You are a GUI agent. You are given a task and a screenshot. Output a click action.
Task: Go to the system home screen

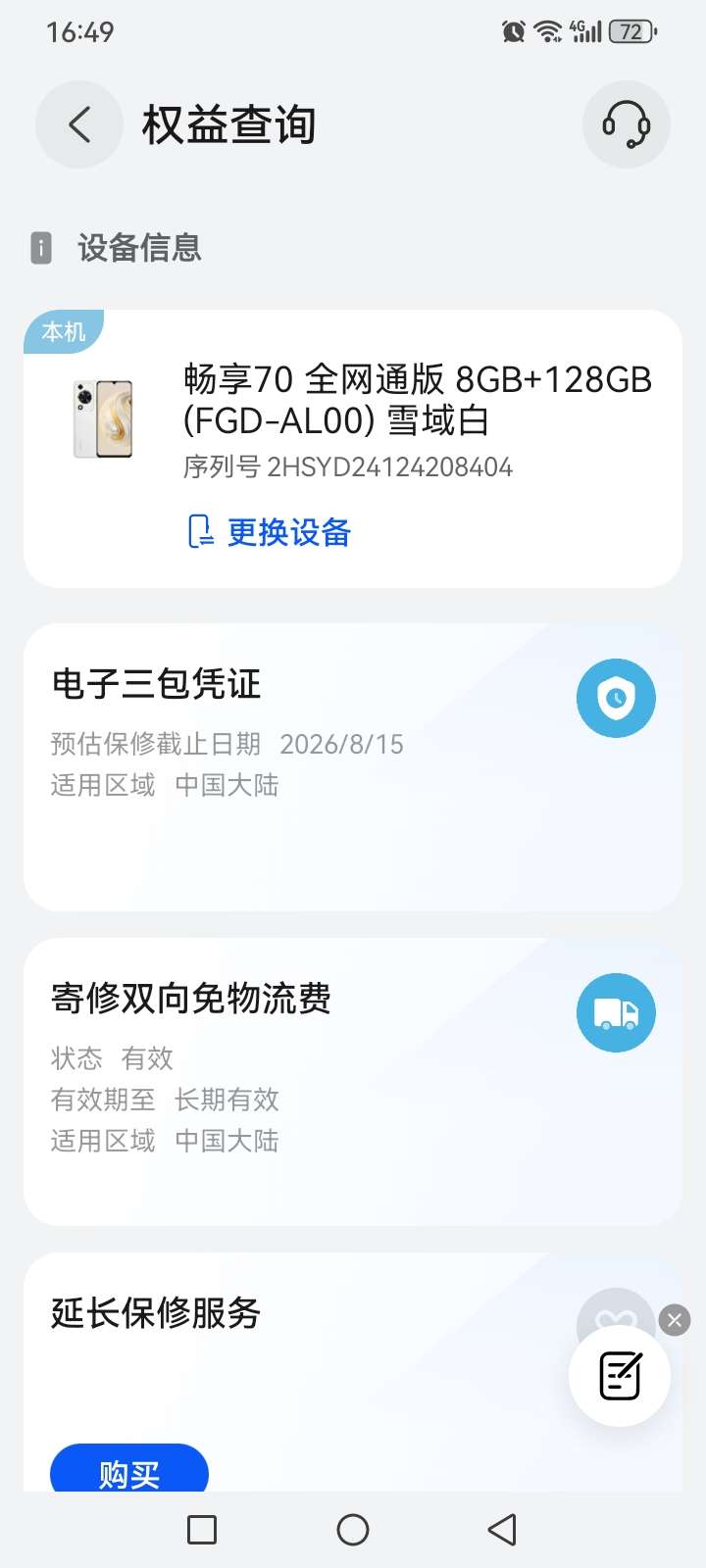353,1530
